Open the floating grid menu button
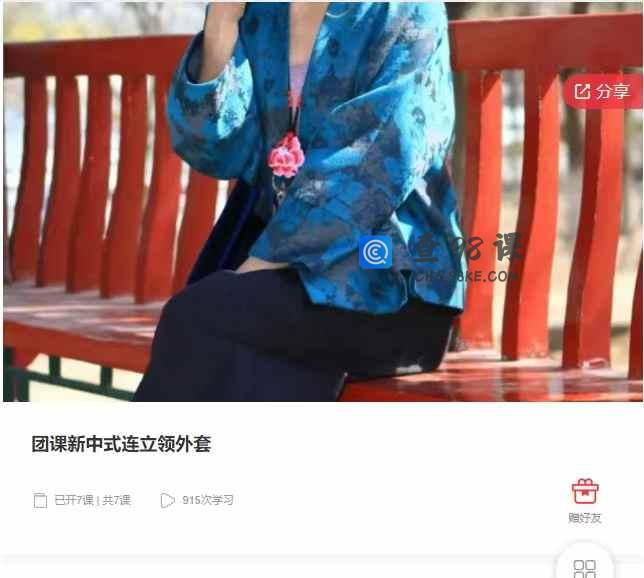The width and height of the screenshot is (644, 578). coord(585,566)
